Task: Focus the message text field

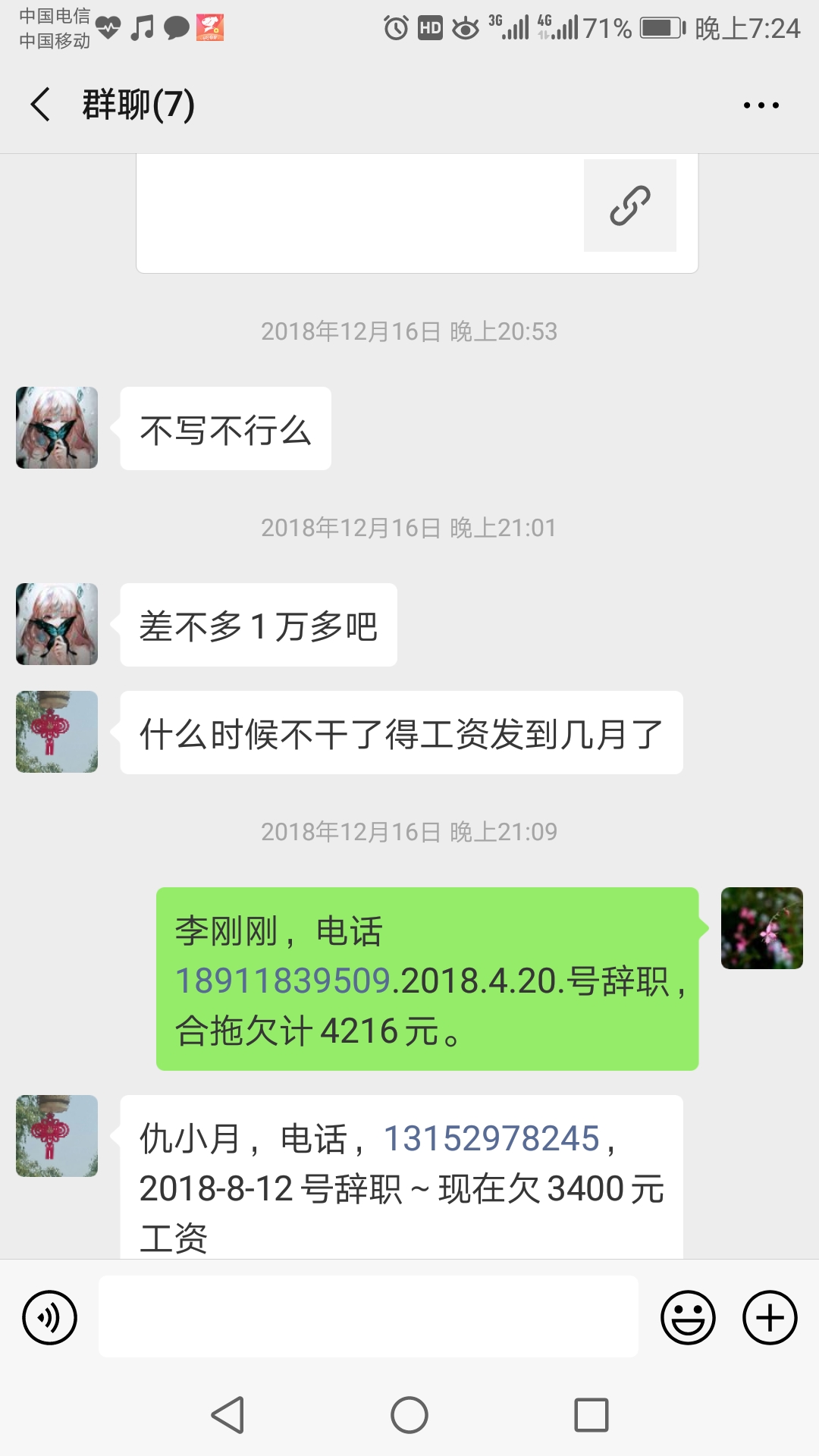Action: tap(368, 1316)
